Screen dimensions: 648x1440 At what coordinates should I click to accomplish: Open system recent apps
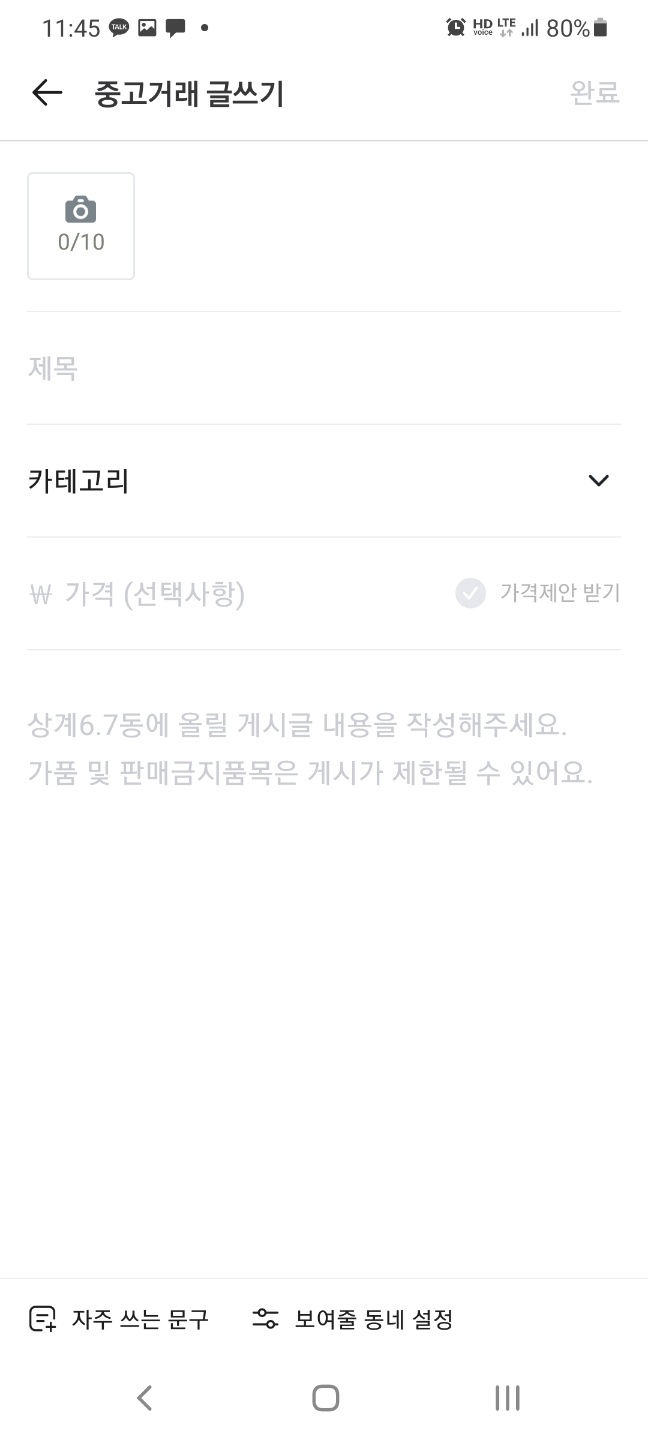[x=507, y=1397]
